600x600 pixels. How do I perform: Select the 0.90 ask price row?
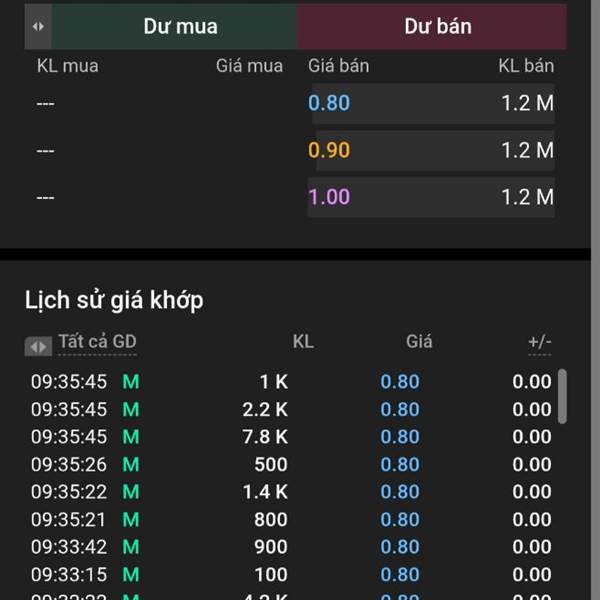[430, 150]
